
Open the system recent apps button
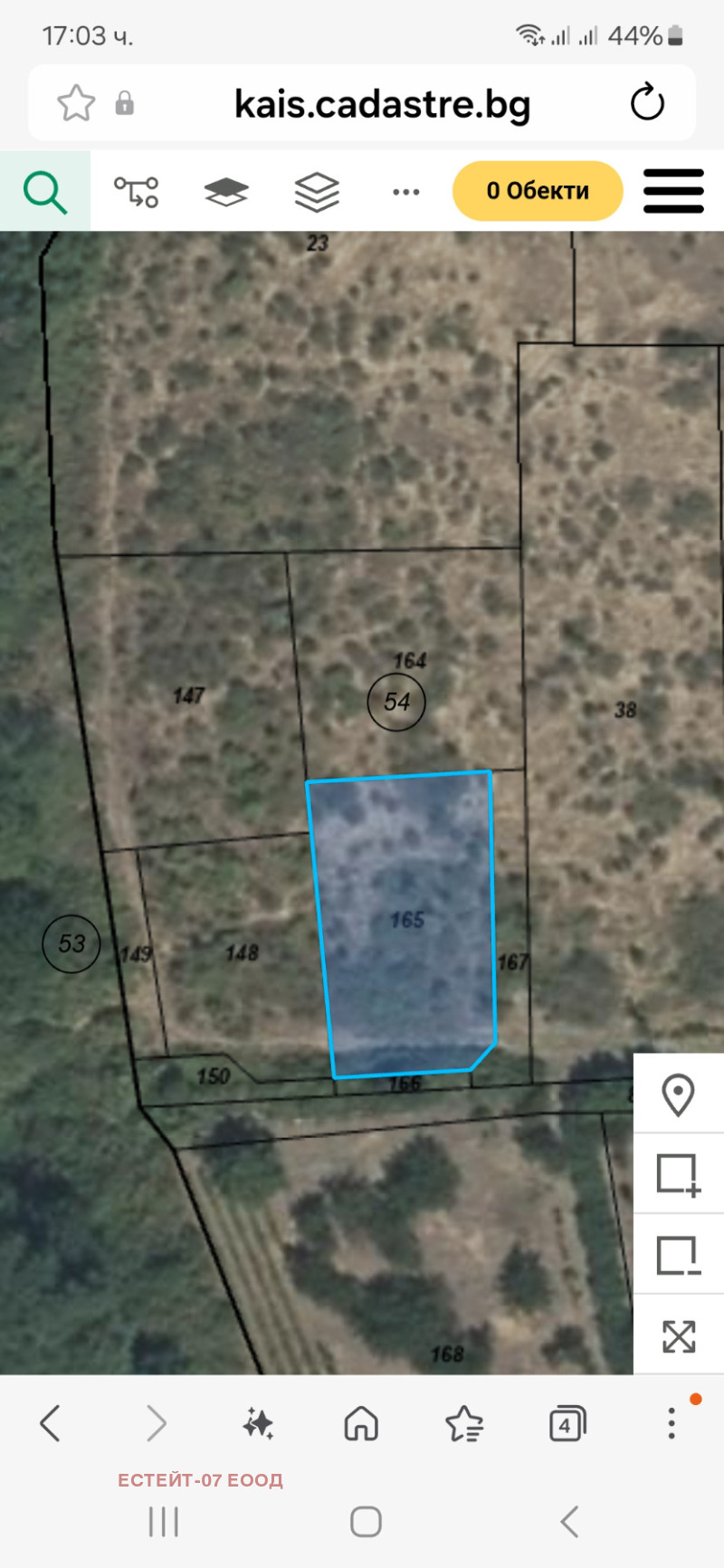tap(163, 1522)
